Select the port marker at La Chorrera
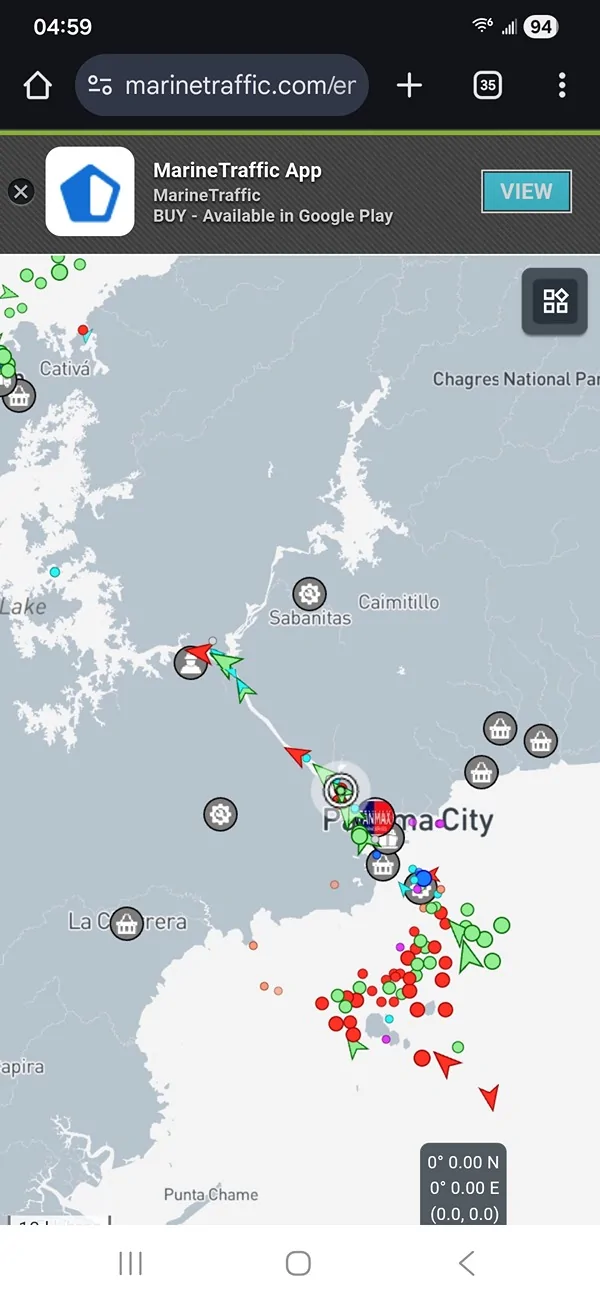 (126, 923)
